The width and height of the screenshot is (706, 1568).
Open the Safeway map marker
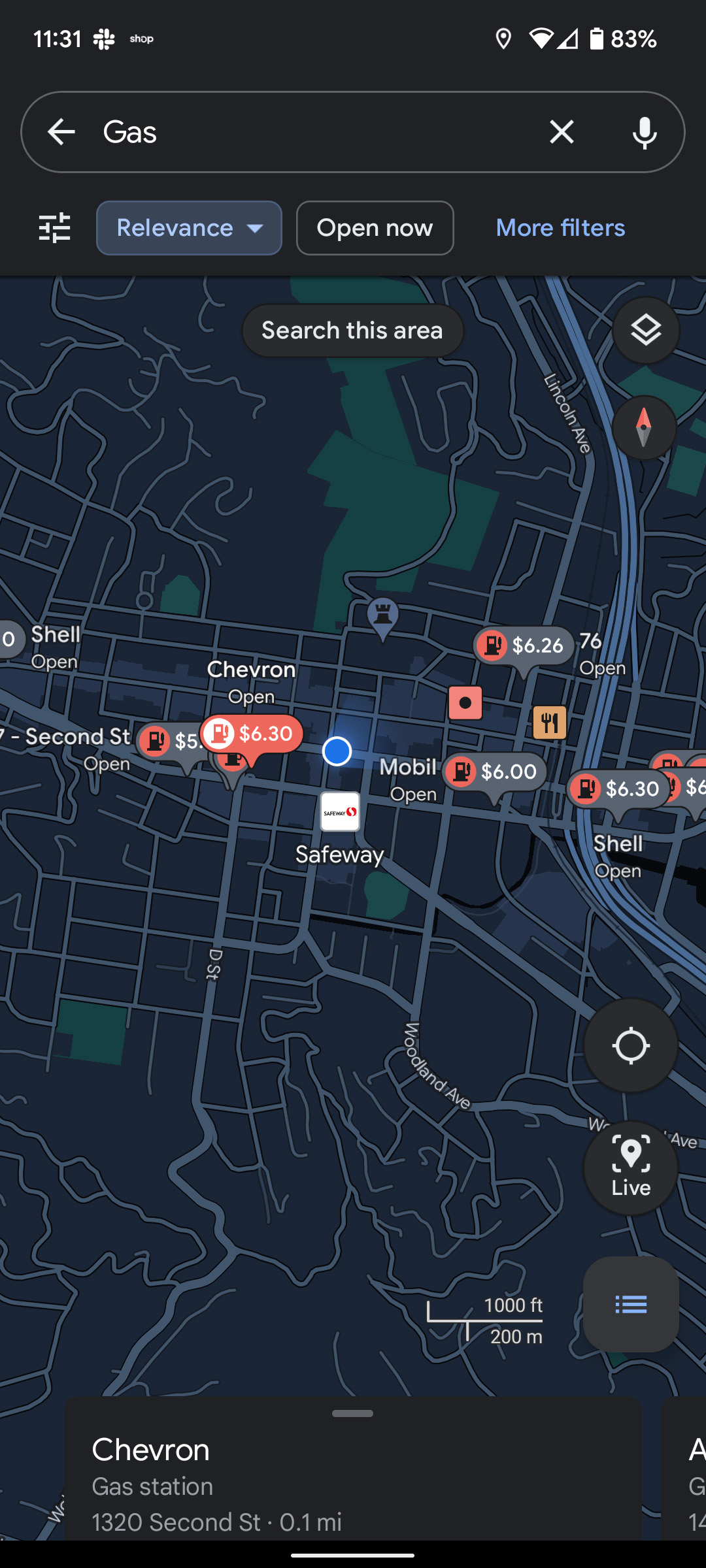339,812
